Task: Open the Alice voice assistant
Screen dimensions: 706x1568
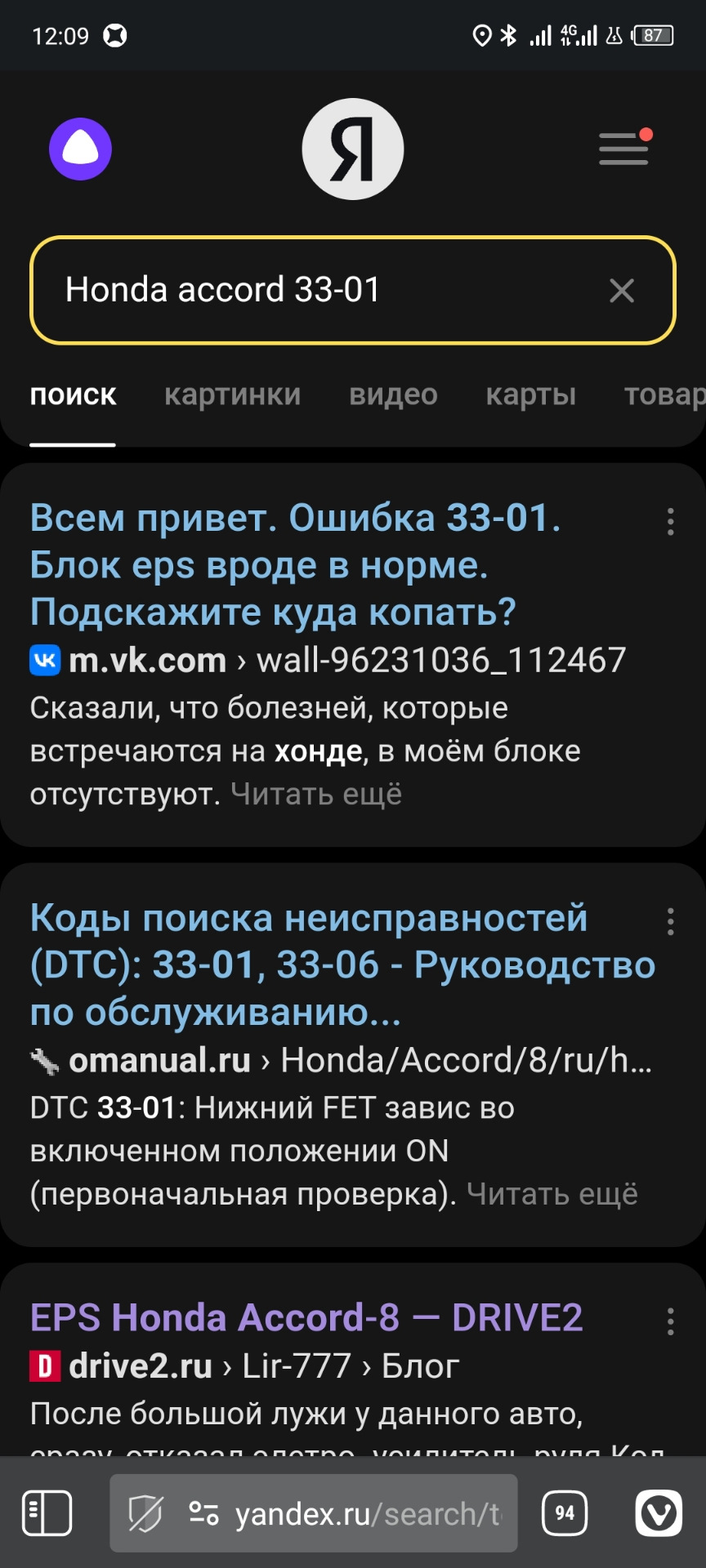Action: (80, 149)
